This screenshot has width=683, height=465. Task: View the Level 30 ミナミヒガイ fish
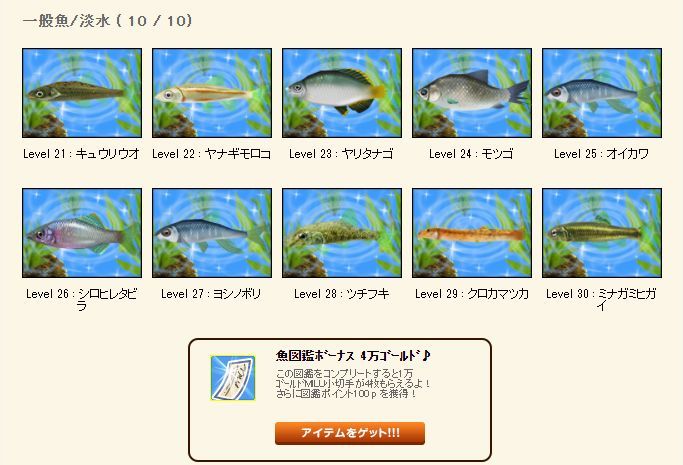click(602, 233)
